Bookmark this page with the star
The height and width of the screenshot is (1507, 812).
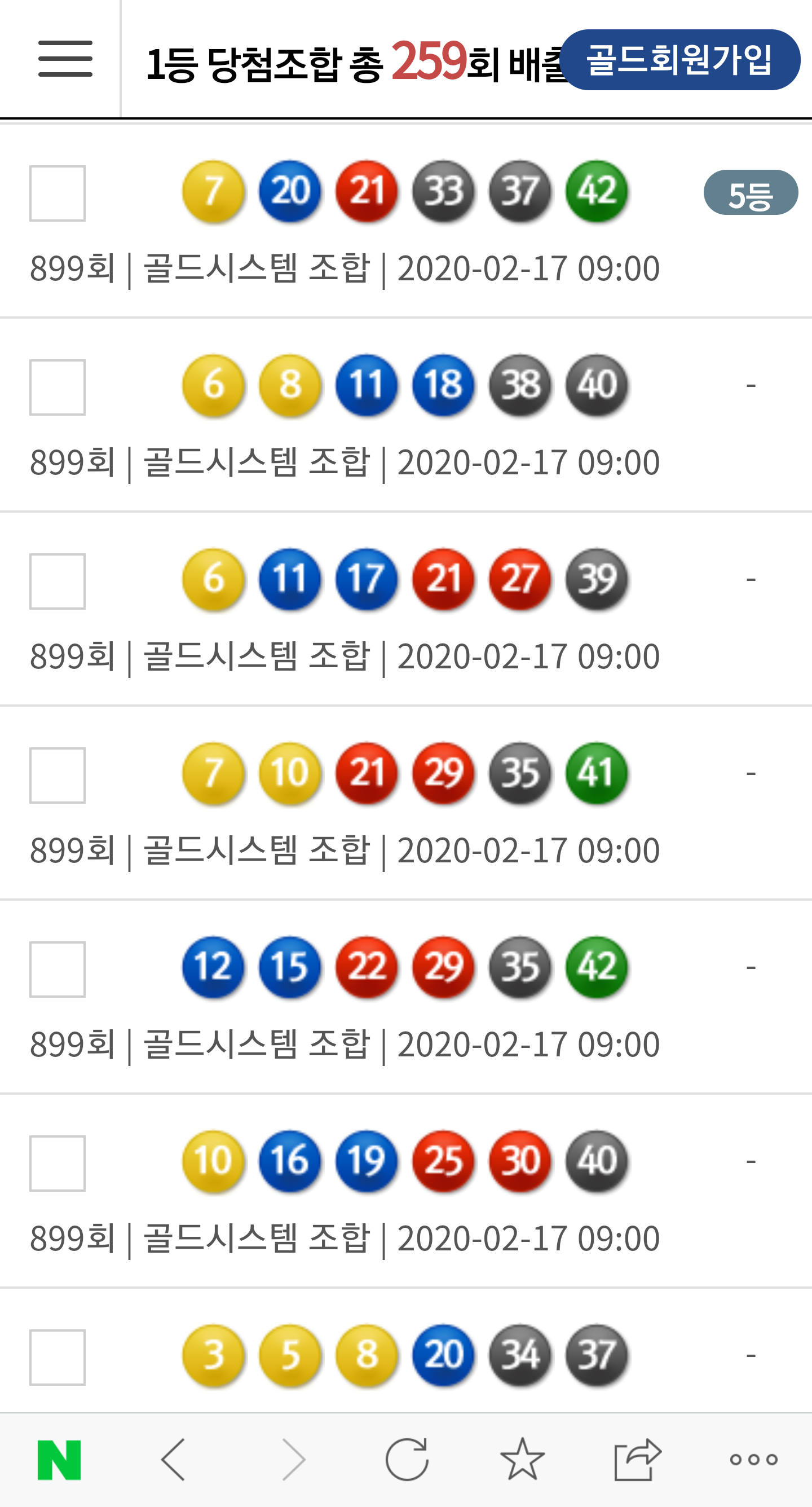point(522,1460)
